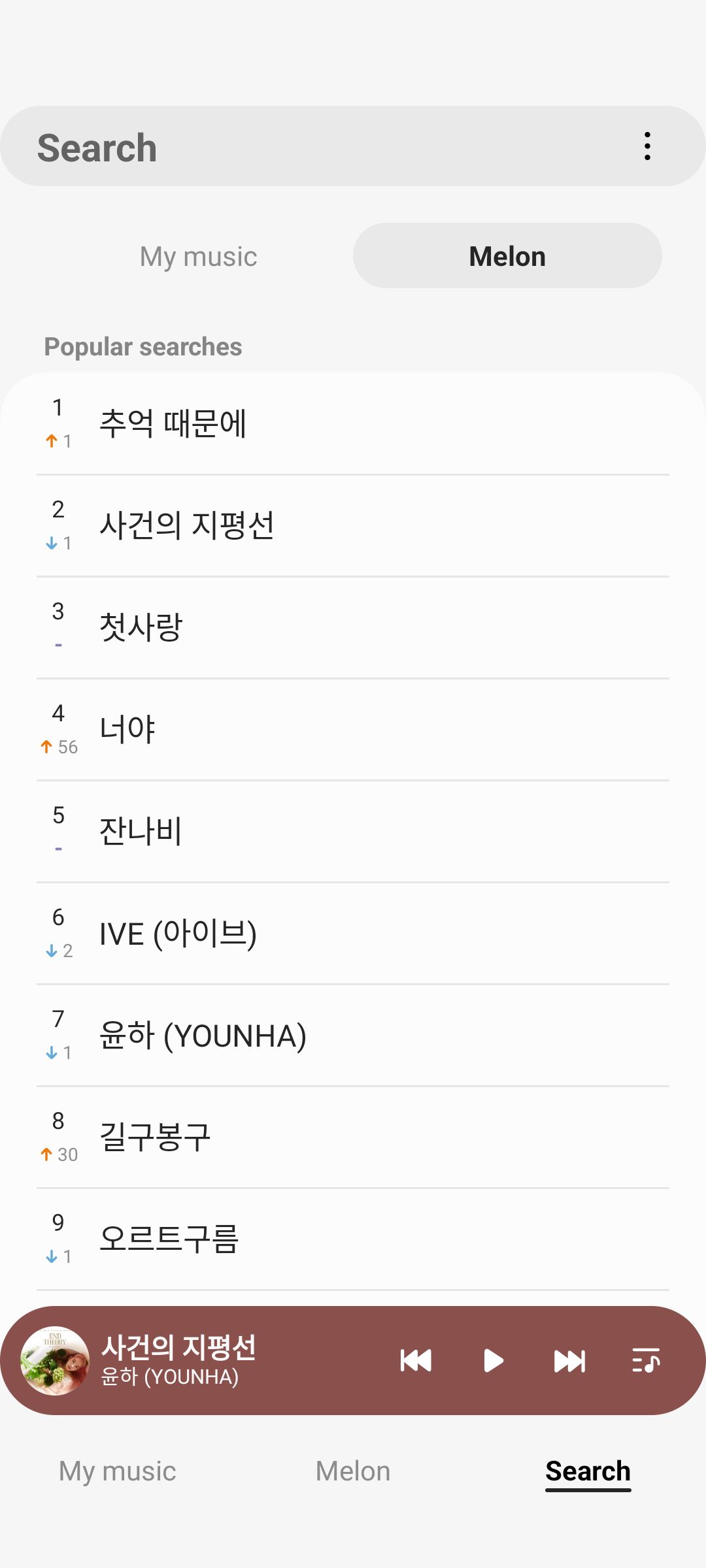Switch to the My music search segment
This screenshot has height=1568, width=706.
coord(199,256)
